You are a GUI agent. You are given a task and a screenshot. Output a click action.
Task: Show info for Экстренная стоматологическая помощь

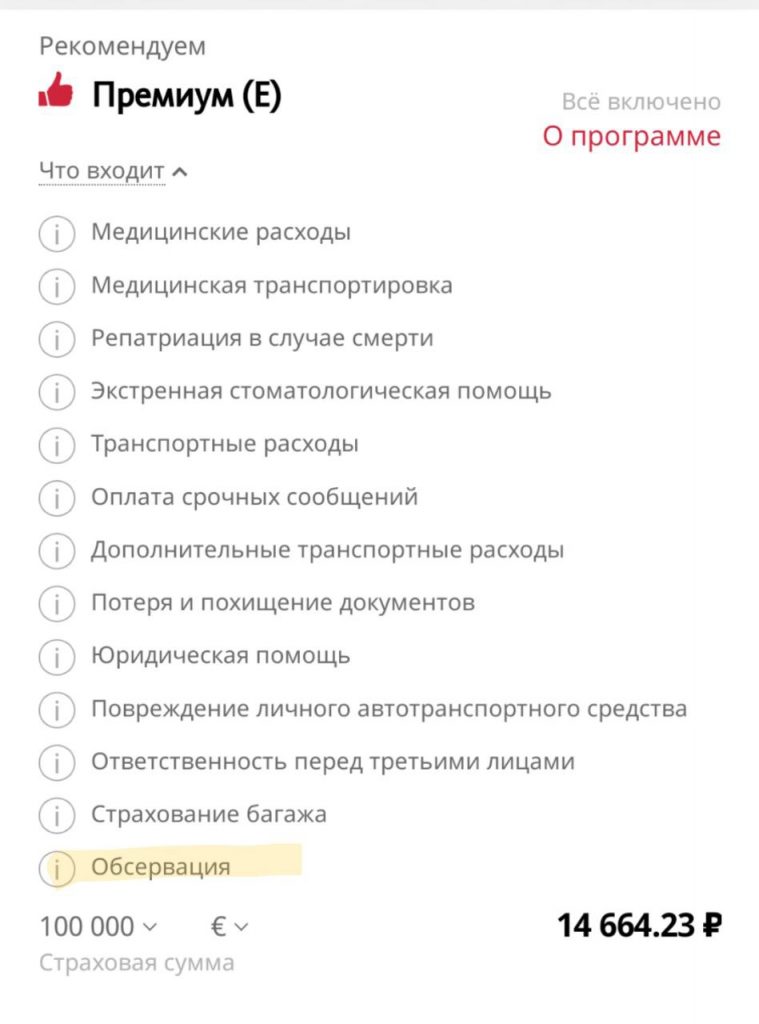point(57,393)
